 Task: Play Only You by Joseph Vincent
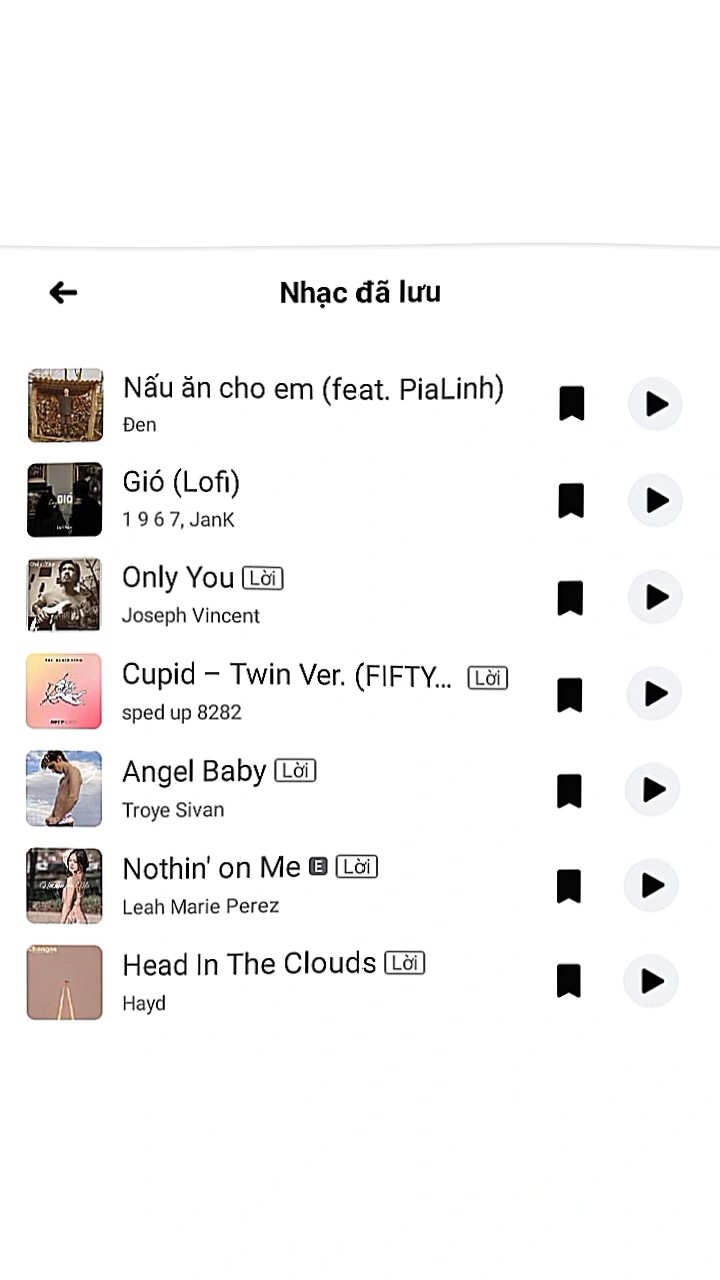(655, 597)
